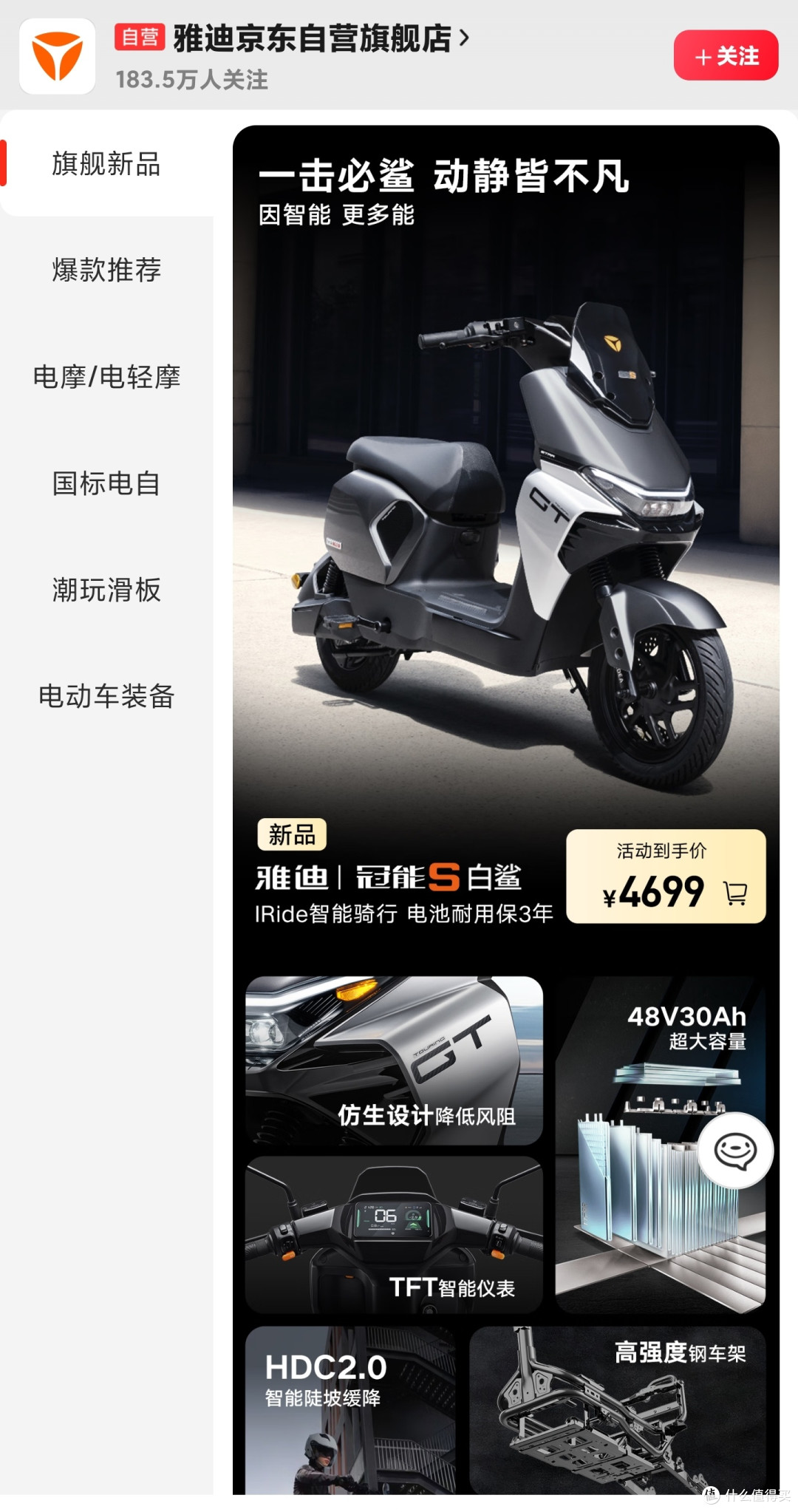The image size is (798, 1512).
Task: Open 雅迪京东自营旗舰店 store name link
Action: coord(310,38)
